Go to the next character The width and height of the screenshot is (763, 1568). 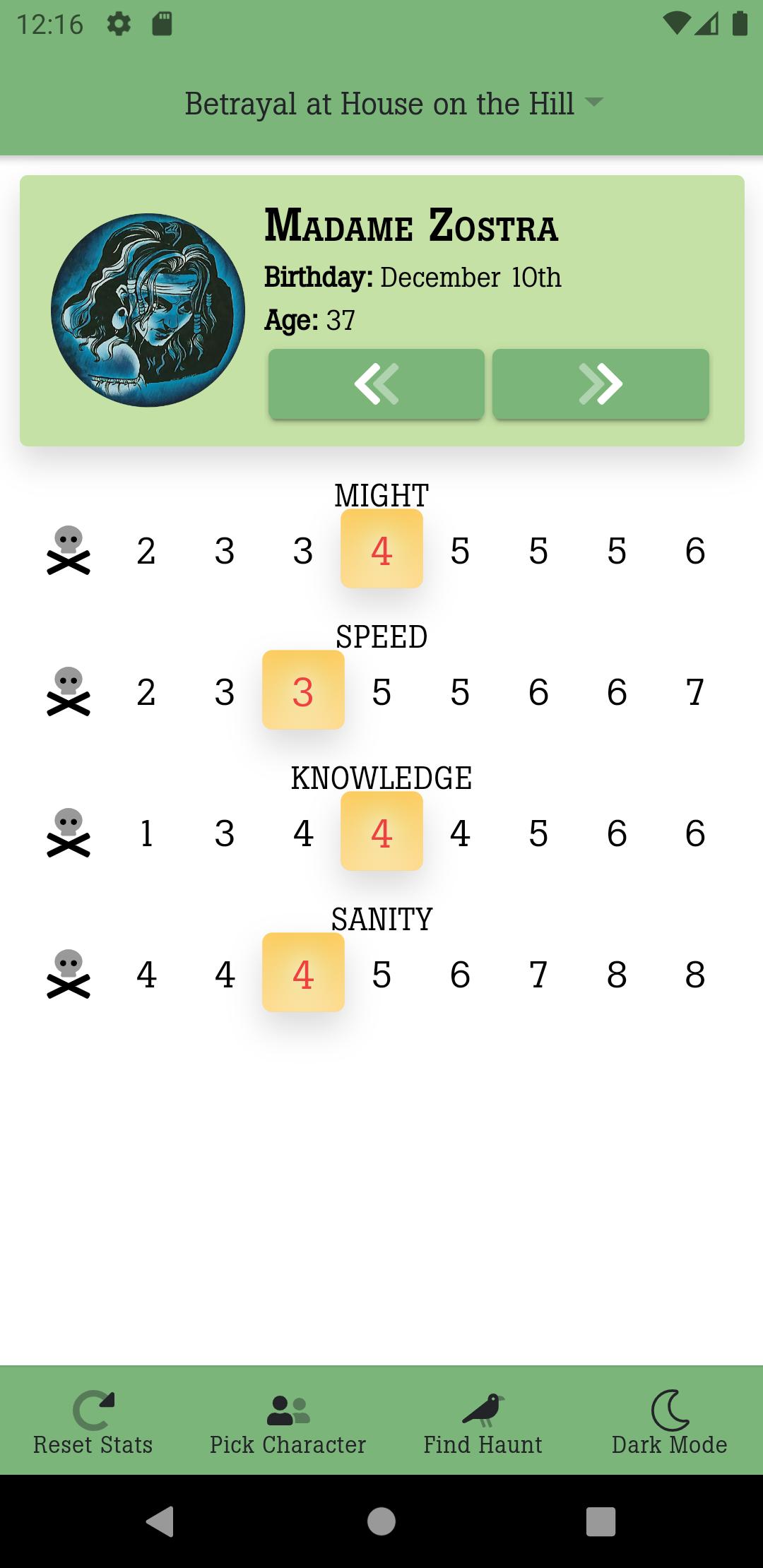coord(600,384)
